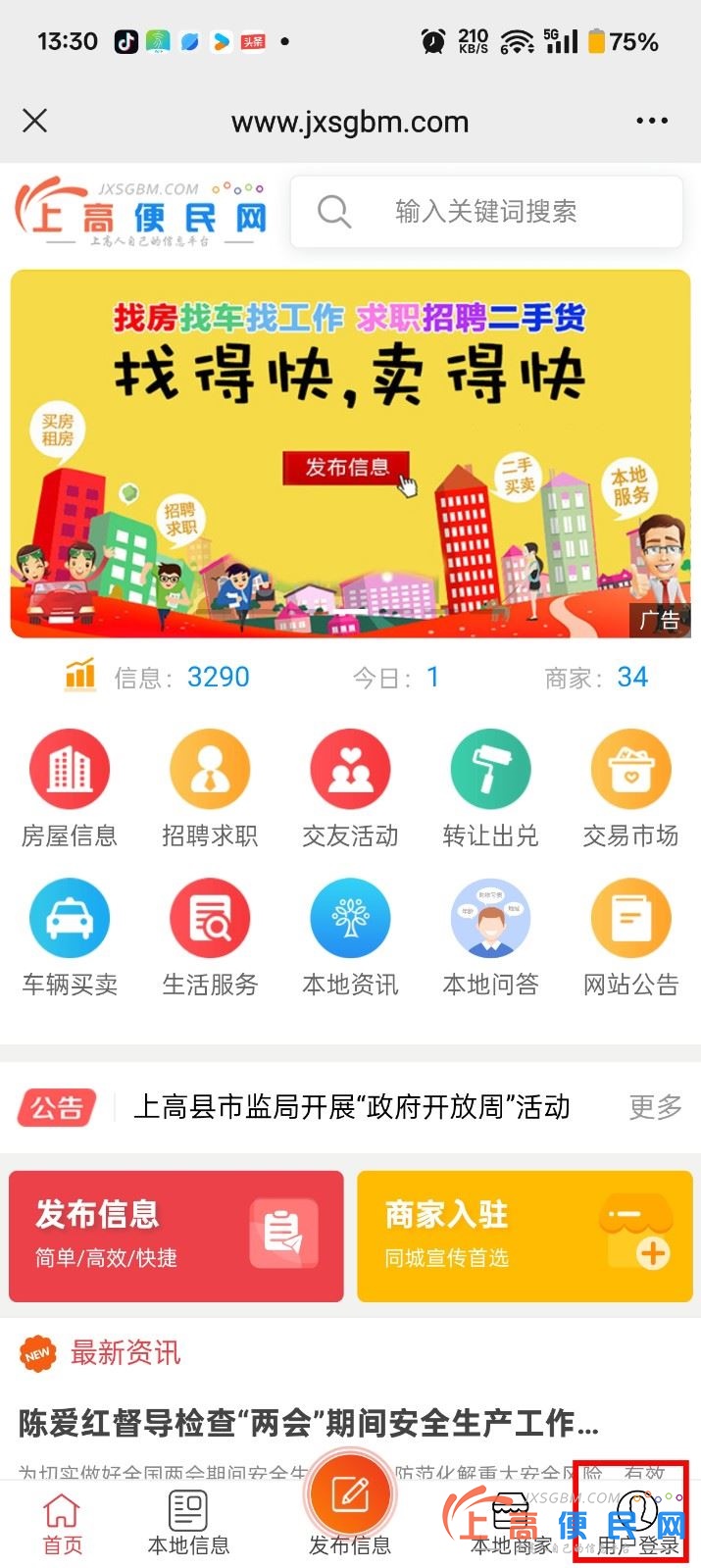Browse the 转让出兑 category
Image resolution: width=701 pixels, height=1568 pixels.
click(x=490, y=789)
